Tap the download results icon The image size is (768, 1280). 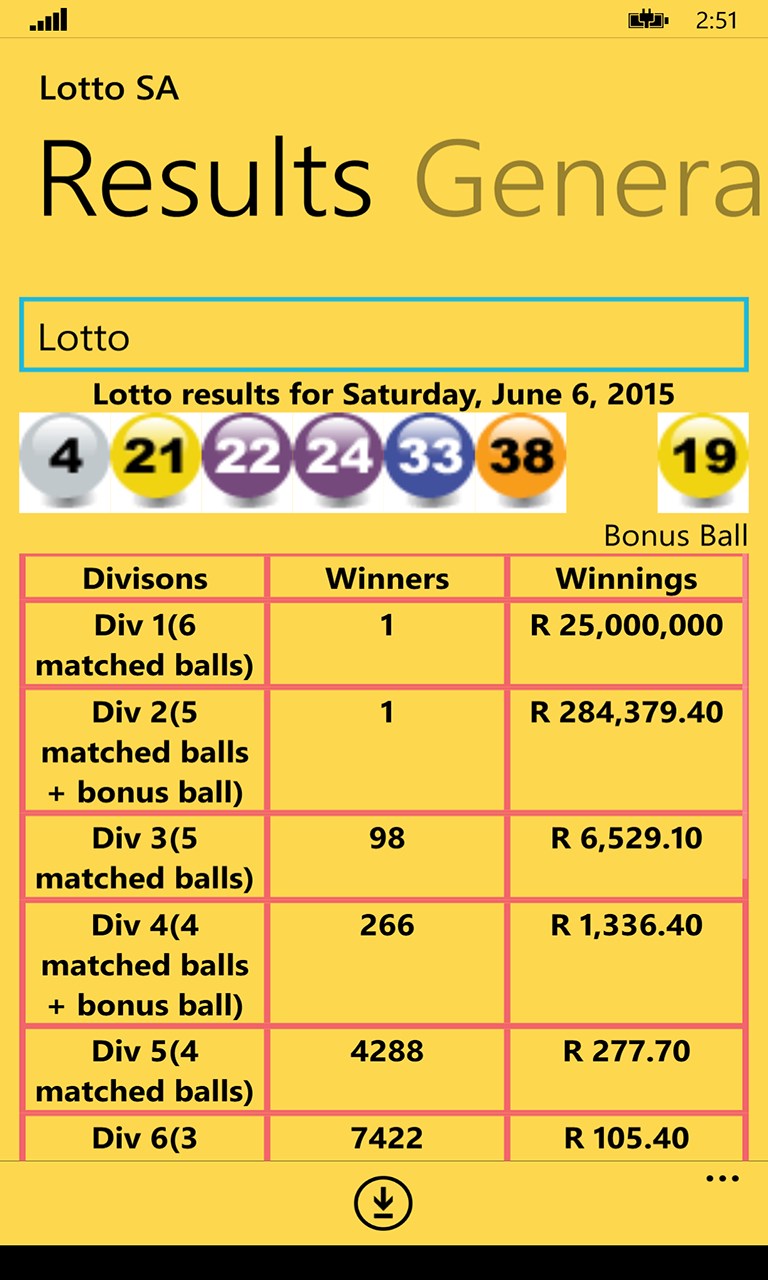[383, 1201]
